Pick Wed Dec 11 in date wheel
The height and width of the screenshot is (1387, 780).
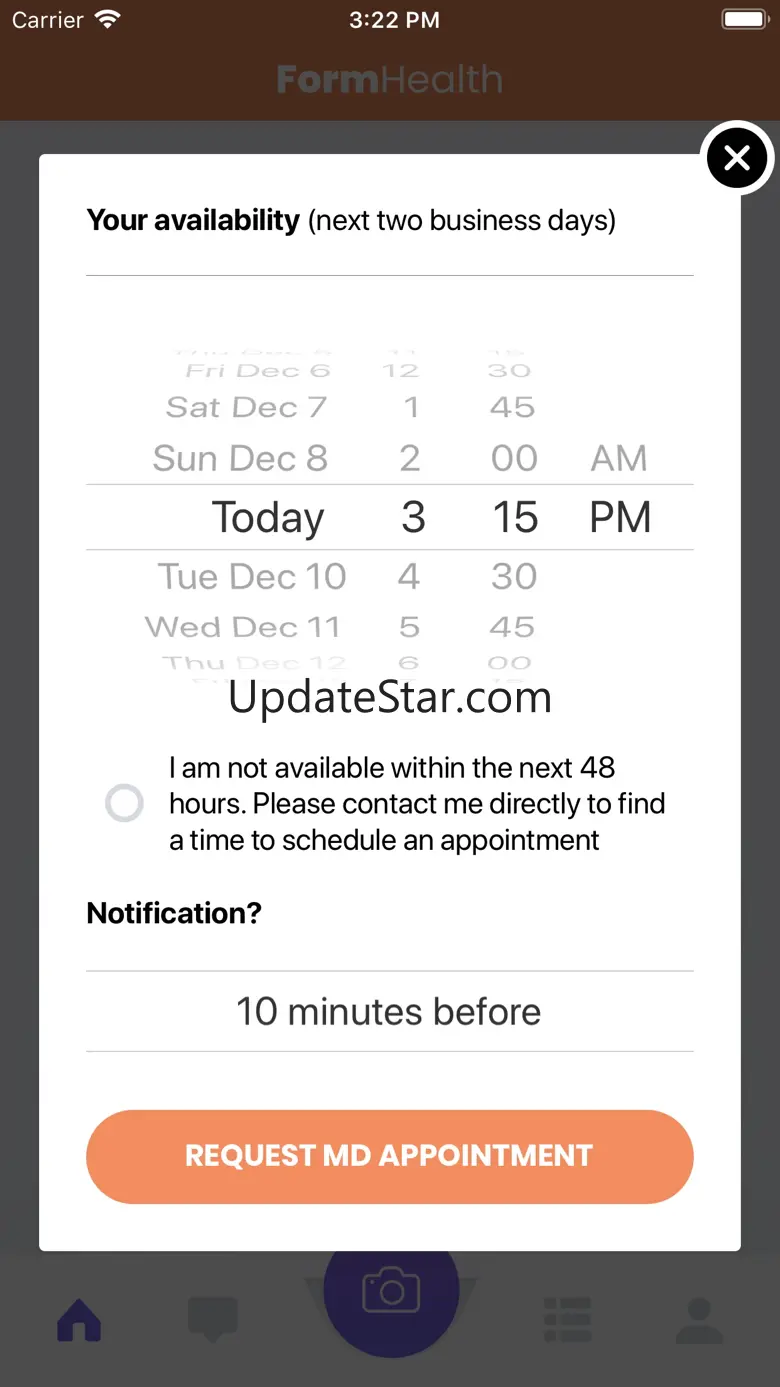243,627
